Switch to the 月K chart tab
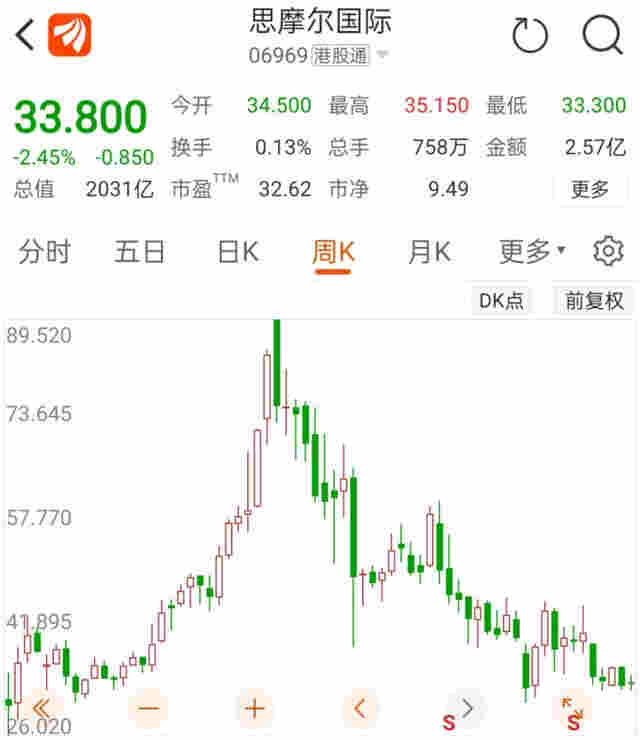Screen dimensions: 640x740 point(429,252)
